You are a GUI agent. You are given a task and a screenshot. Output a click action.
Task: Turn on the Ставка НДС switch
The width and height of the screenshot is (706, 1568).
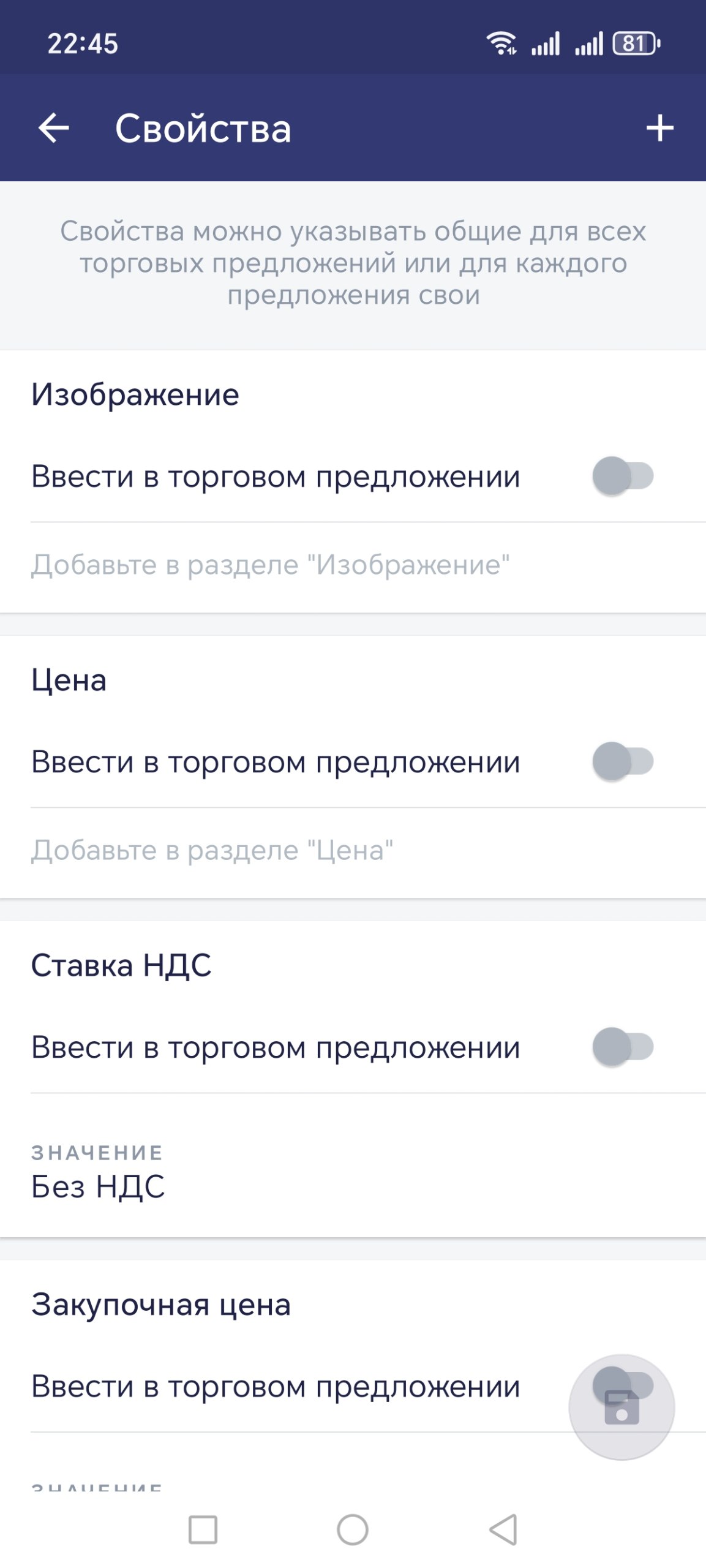click(x=623, y=1047)
